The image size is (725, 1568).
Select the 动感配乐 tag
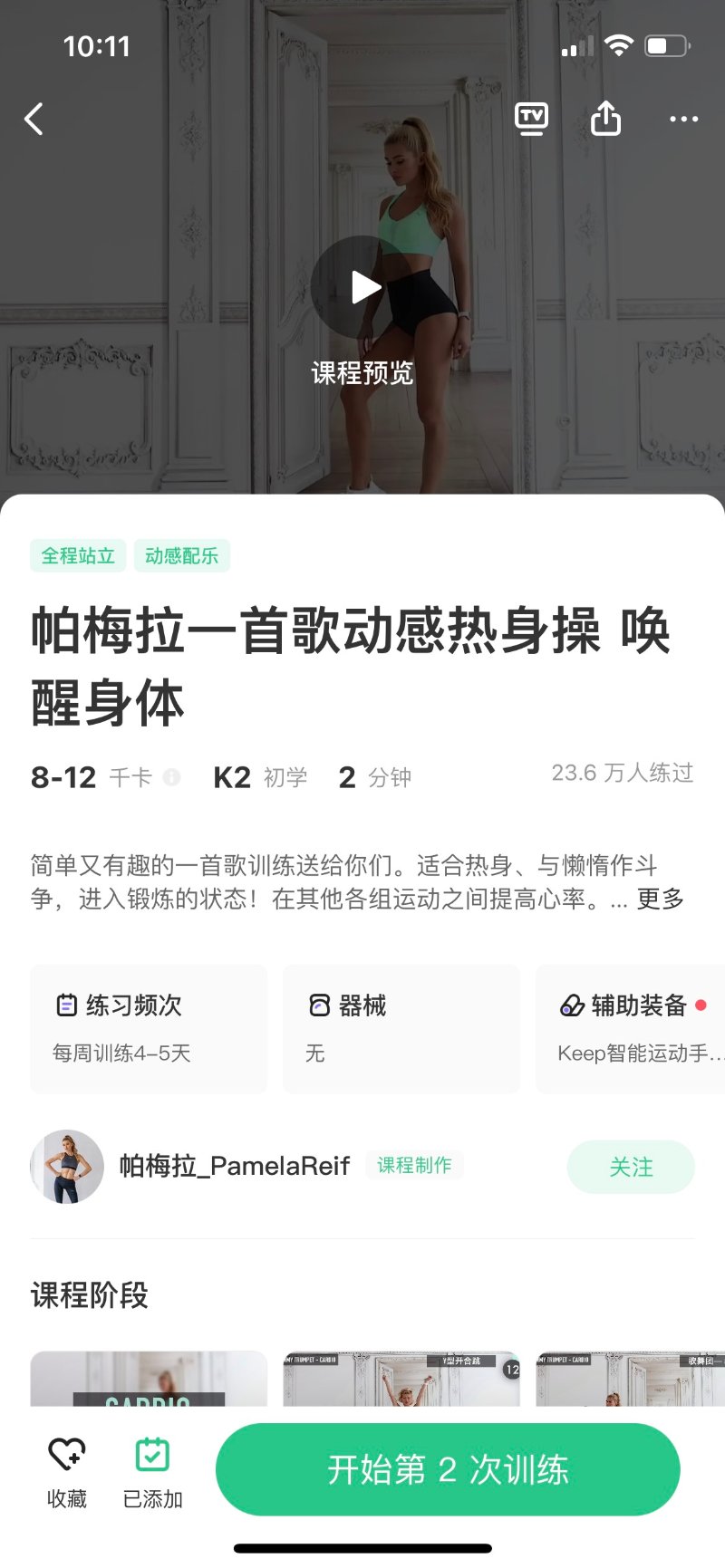pos(181,555)
